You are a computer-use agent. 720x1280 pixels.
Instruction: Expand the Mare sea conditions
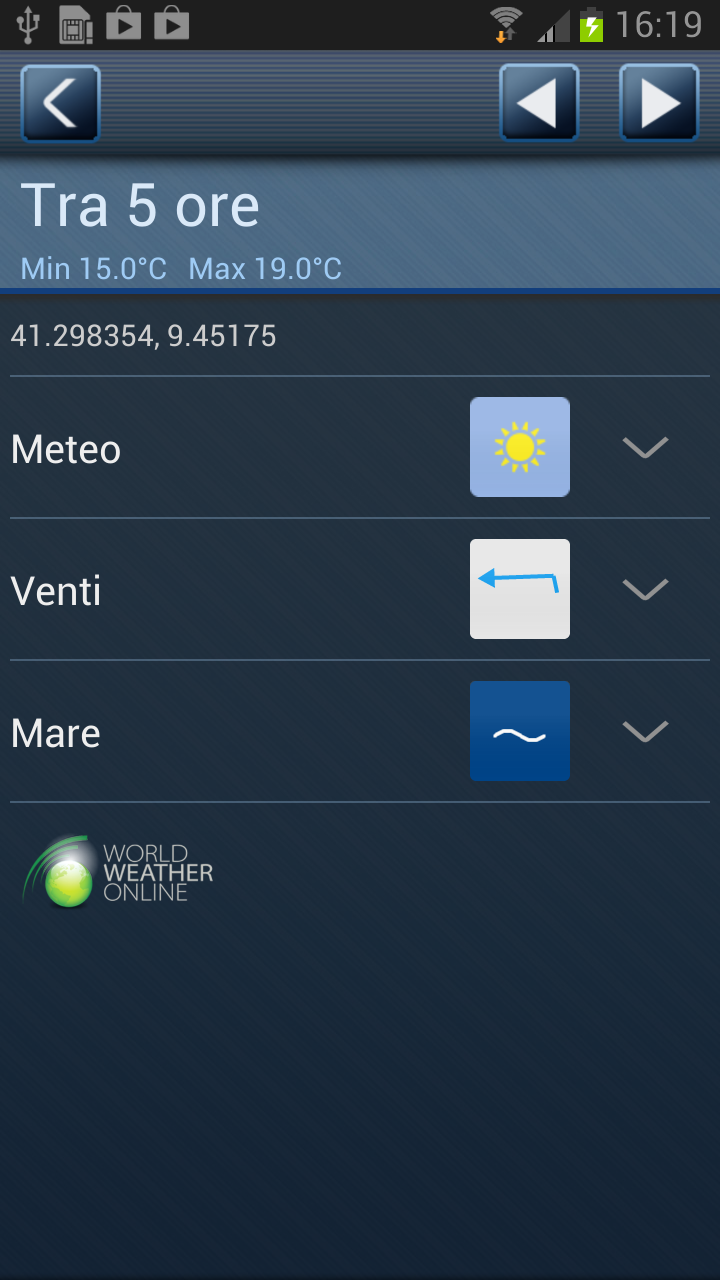645,731
